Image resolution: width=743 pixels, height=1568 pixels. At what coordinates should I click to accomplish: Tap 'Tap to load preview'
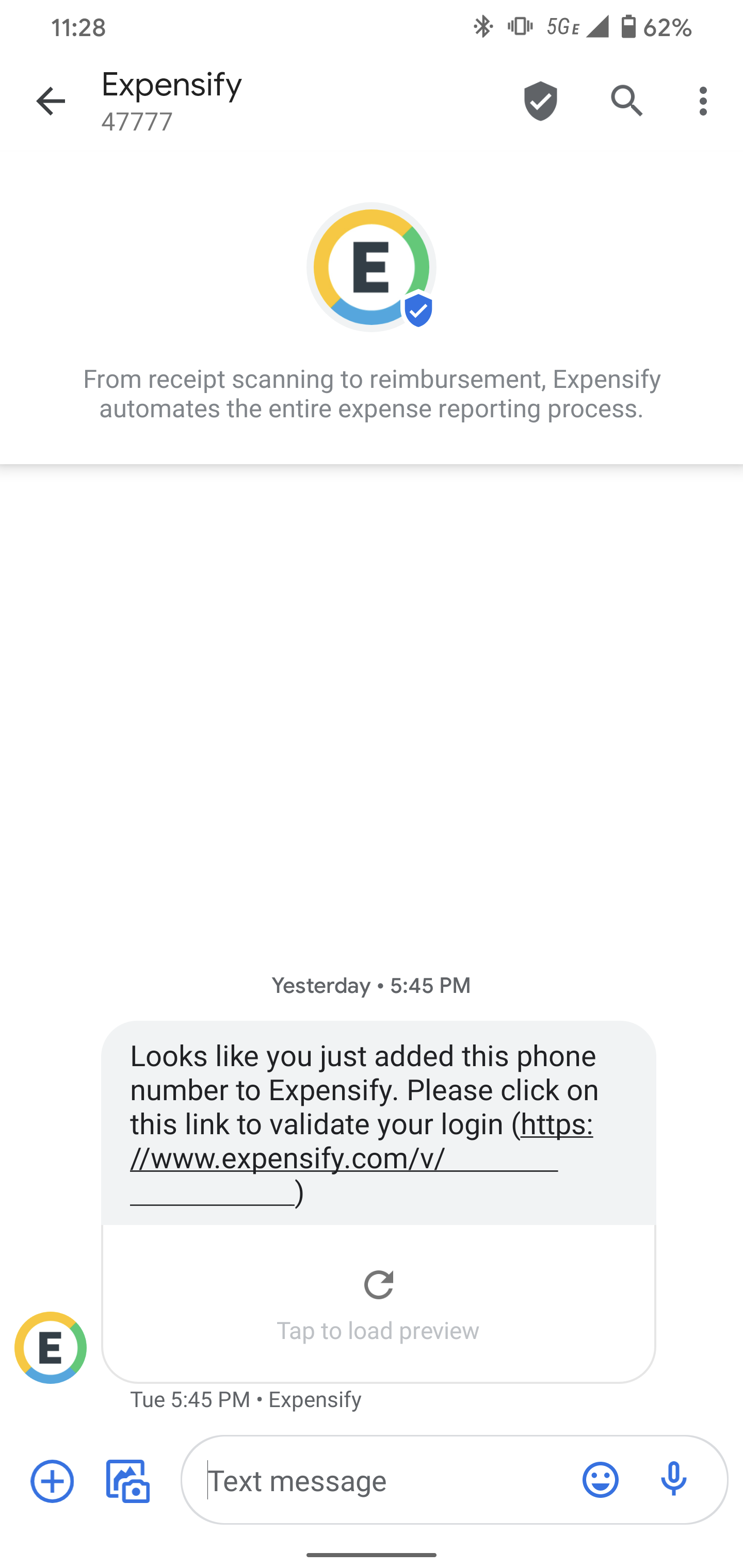pyautogui.click(x=378, y=1331)
